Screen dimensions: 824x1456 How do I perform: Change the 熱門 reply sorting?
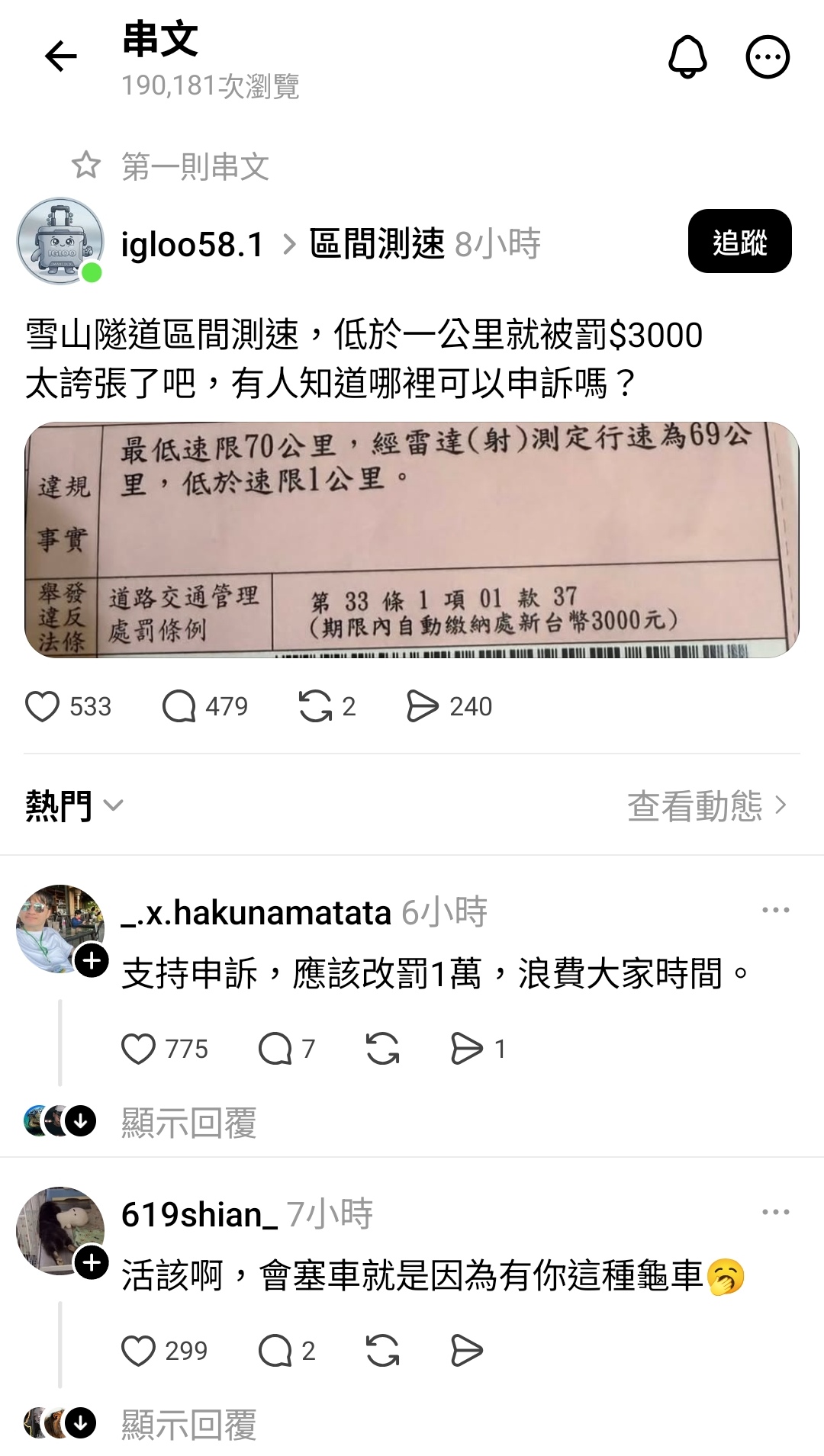(74, 805)
